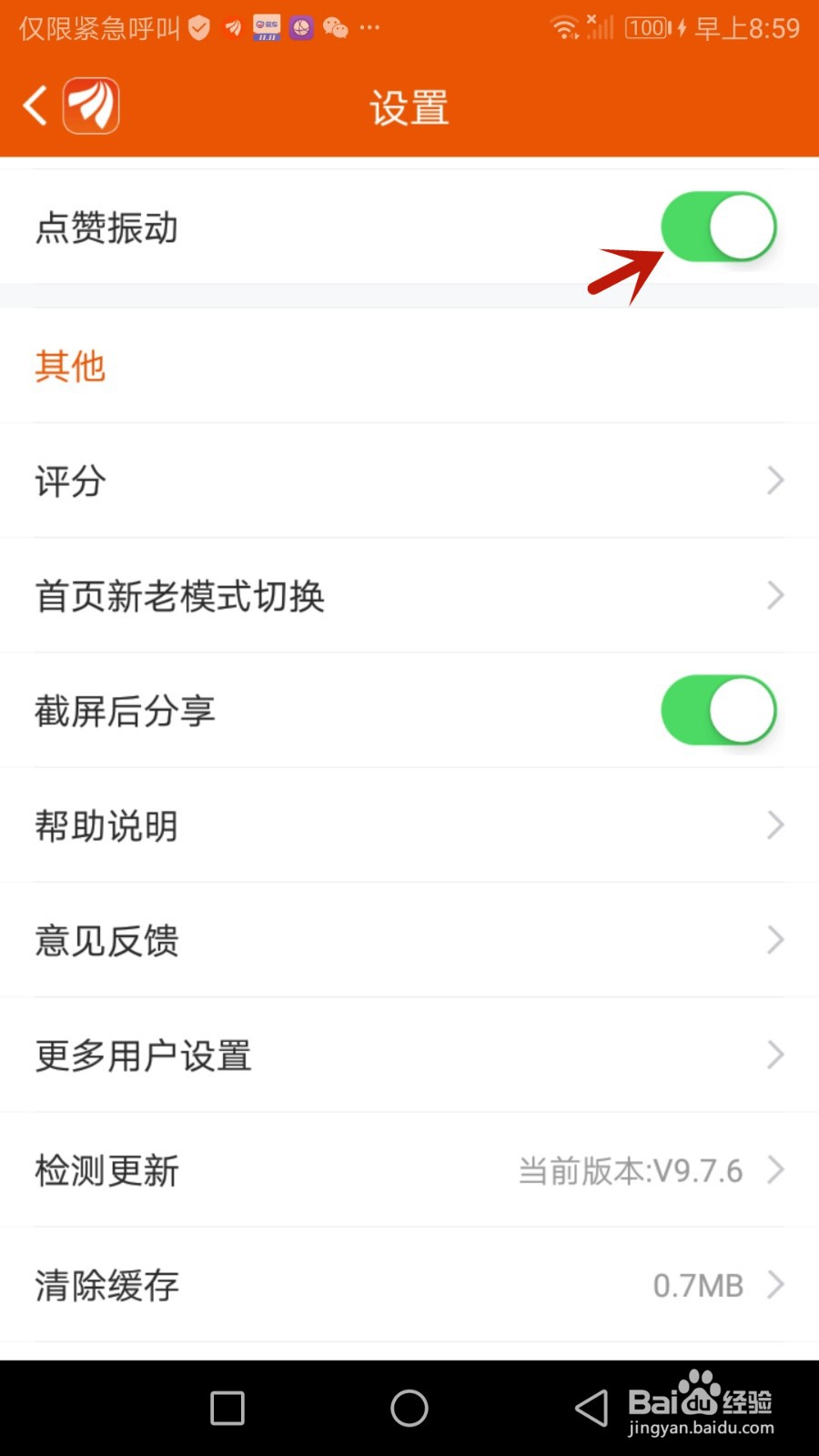Check for updates with 检测更新

(409, 1170)
